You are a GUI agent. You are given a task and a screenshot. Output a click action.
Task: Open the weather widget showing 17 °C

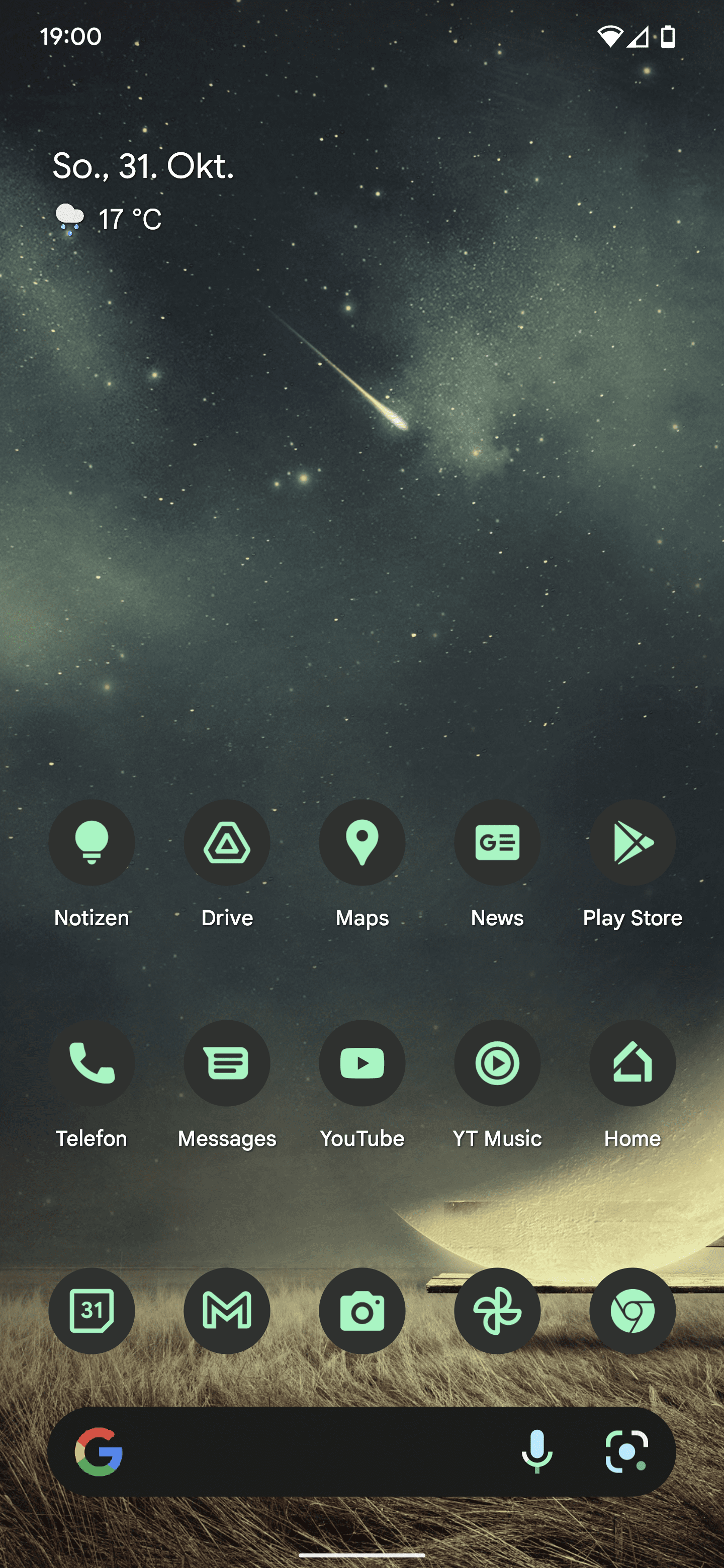[109, 219]
